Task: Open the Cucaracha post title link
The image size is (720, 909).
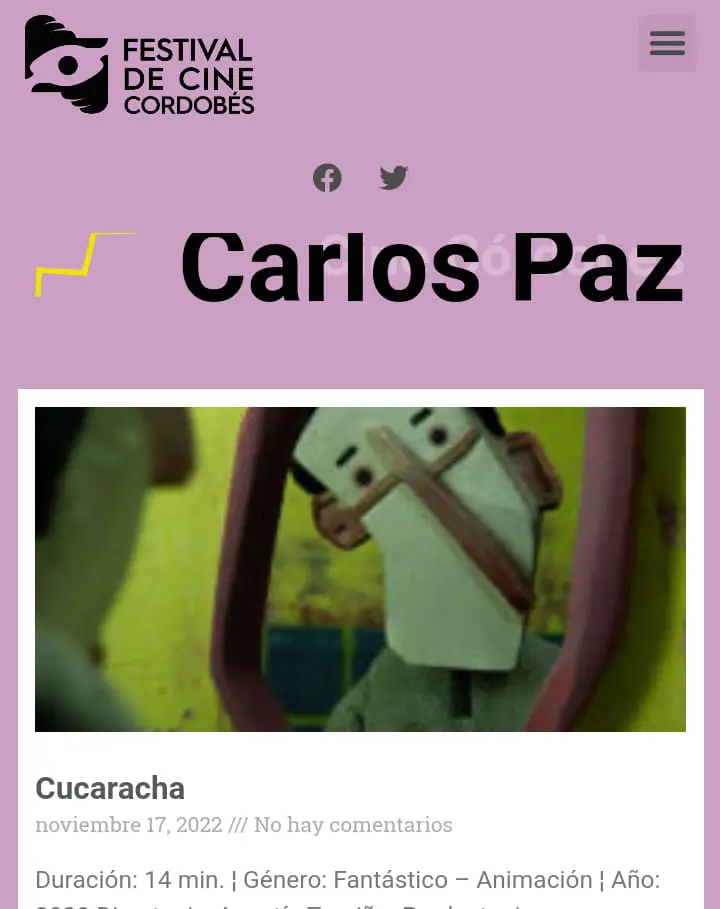Action: coord(110,788)
